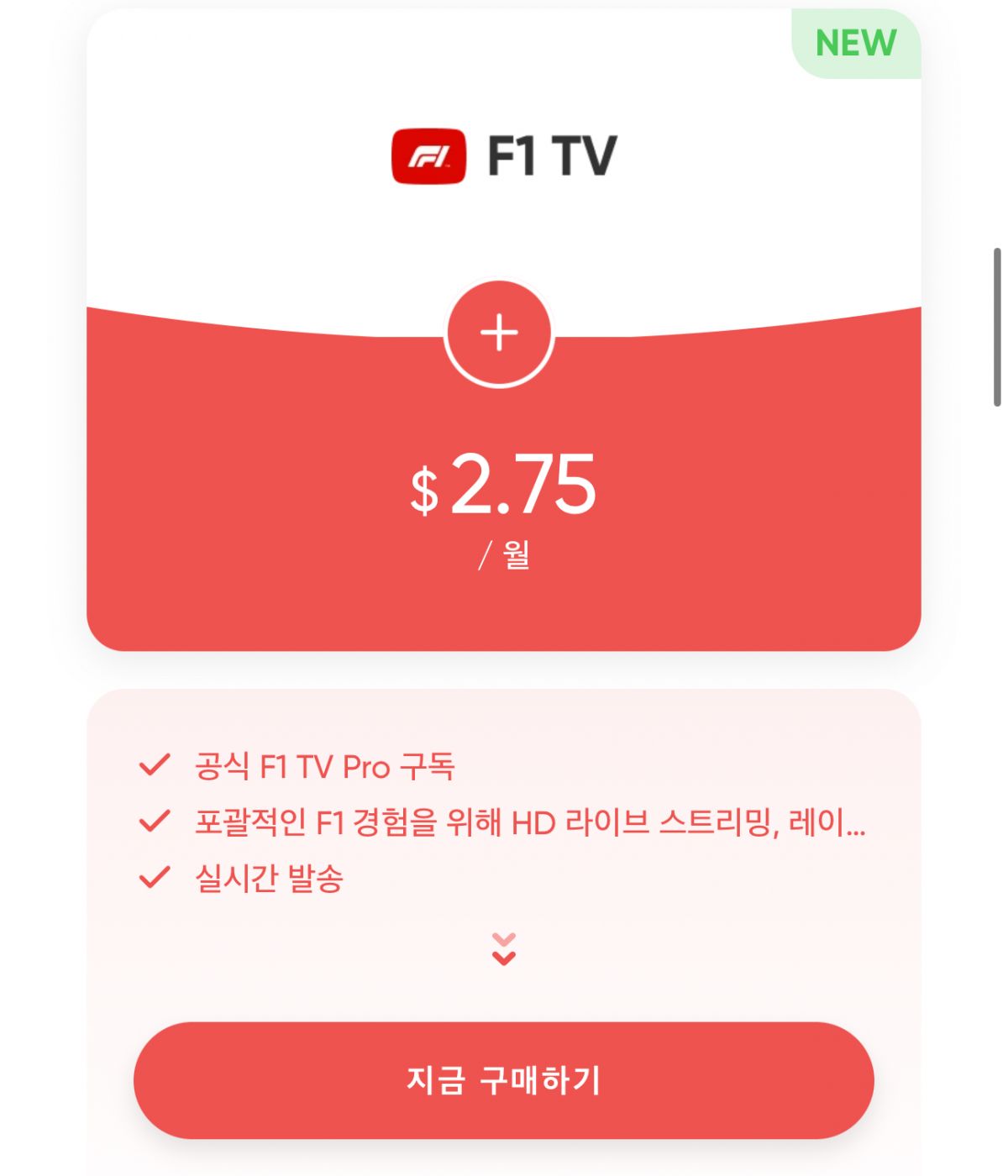
Task: Tap the 지금 구매하기 purchase button
Action: [x=503, y=1080]
